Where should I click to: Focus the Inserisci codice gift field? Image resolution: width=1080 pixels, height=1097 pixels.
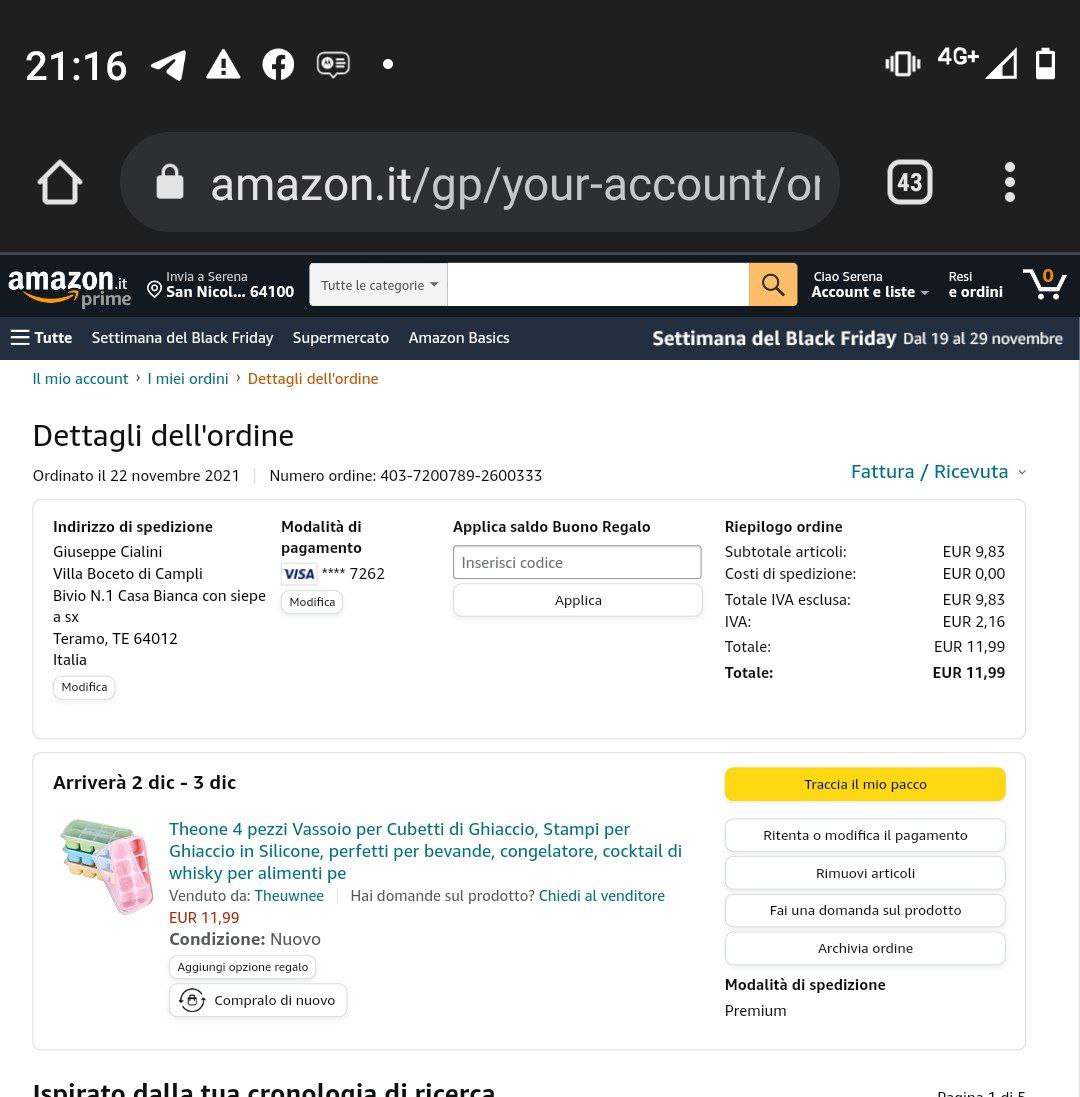pos(577,562)
